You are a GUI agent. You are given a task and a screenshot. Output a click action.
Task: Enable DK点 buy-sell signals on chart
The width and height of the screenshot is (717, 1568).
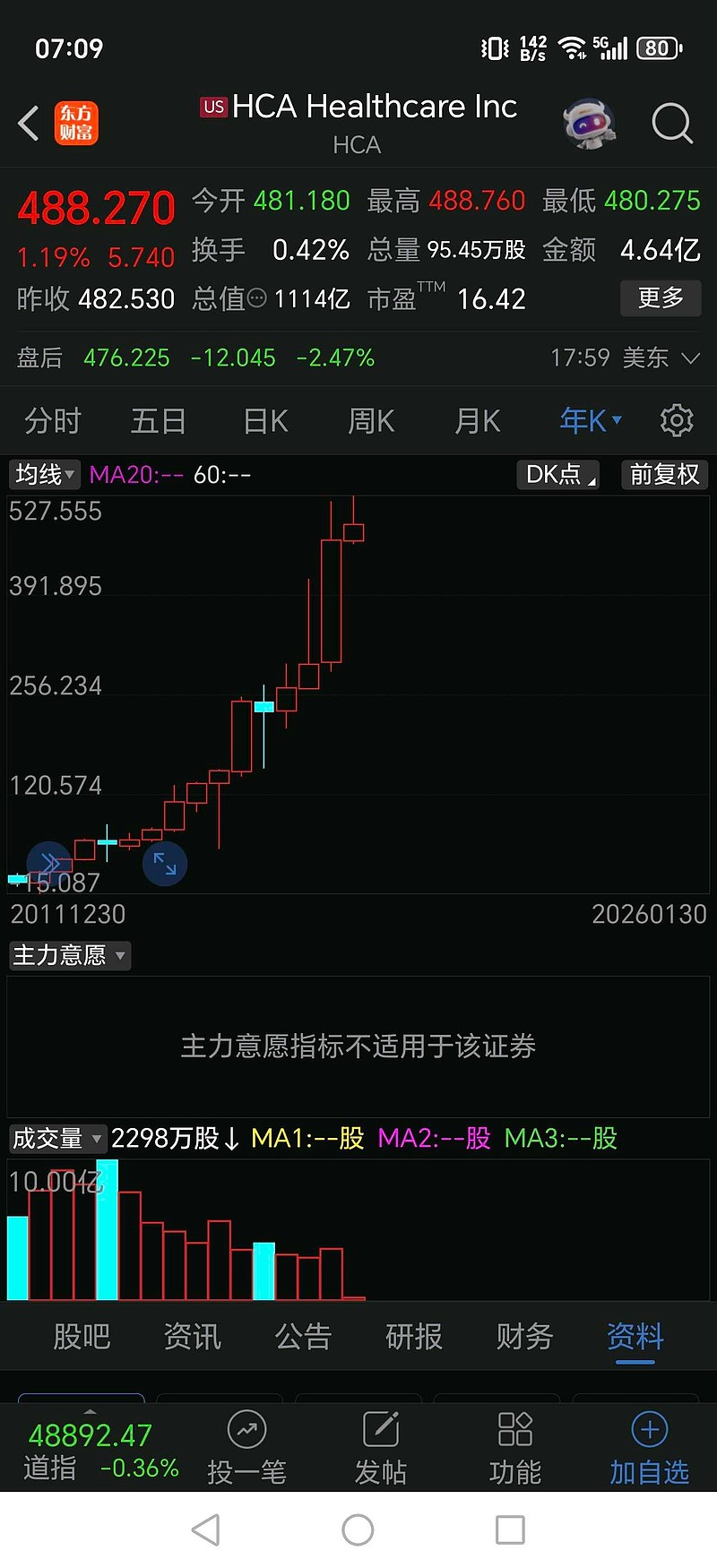coord(557,475)
